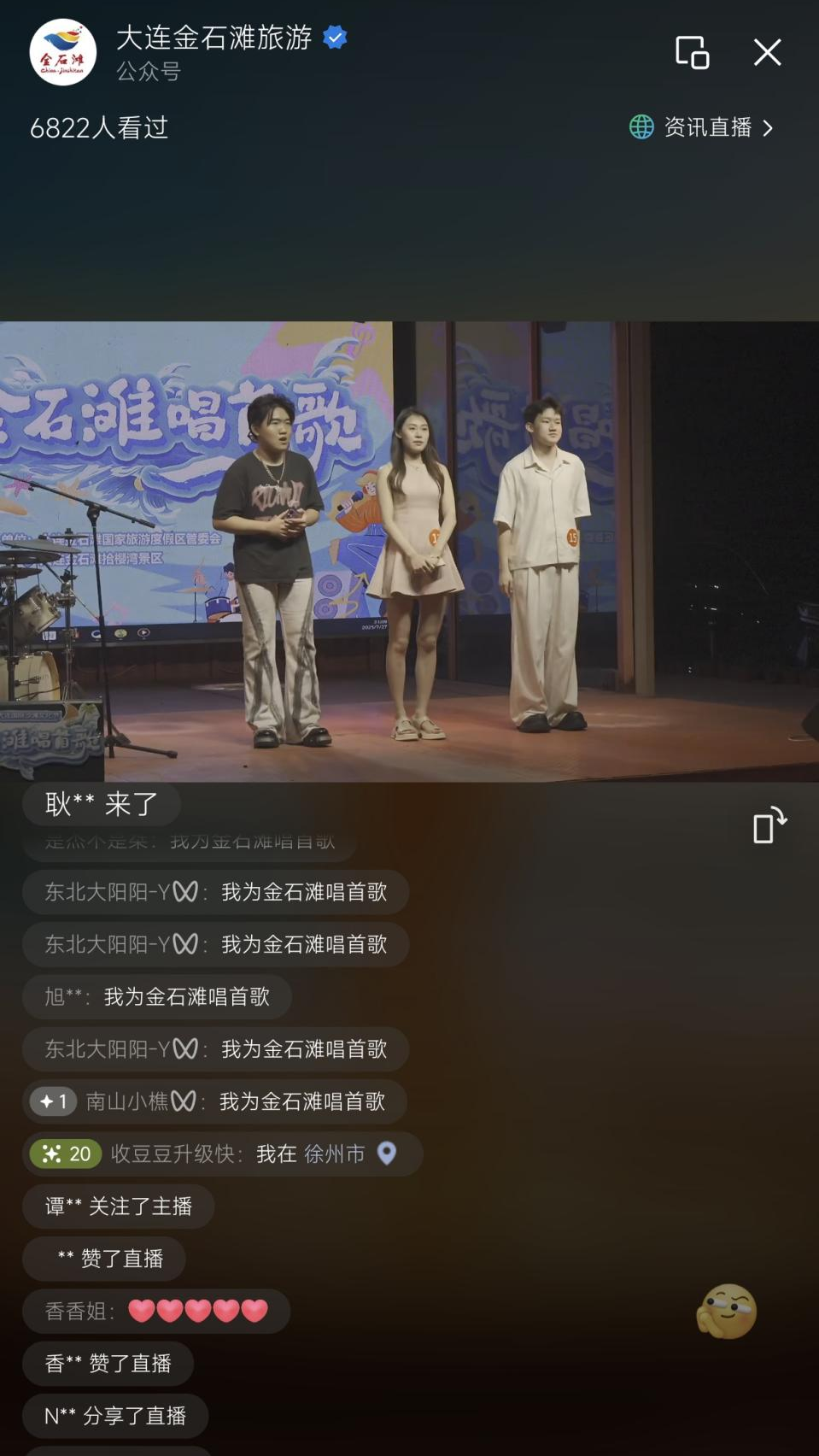
Task: Tap the live video player
Action: coord(410,551)
